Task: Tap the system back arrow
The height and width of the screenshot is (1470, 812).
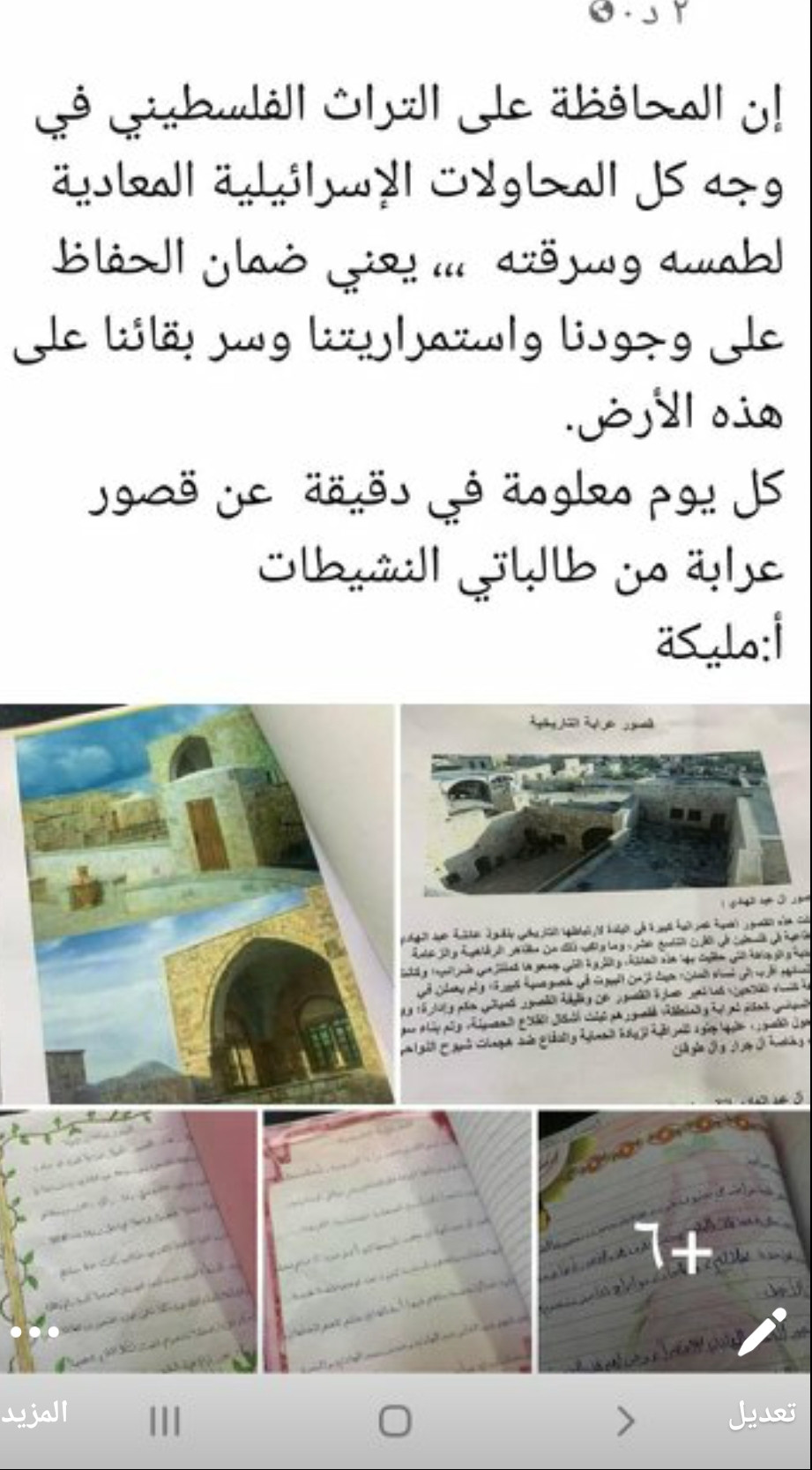Action: pyautogui.click(x=625, y=1421)
